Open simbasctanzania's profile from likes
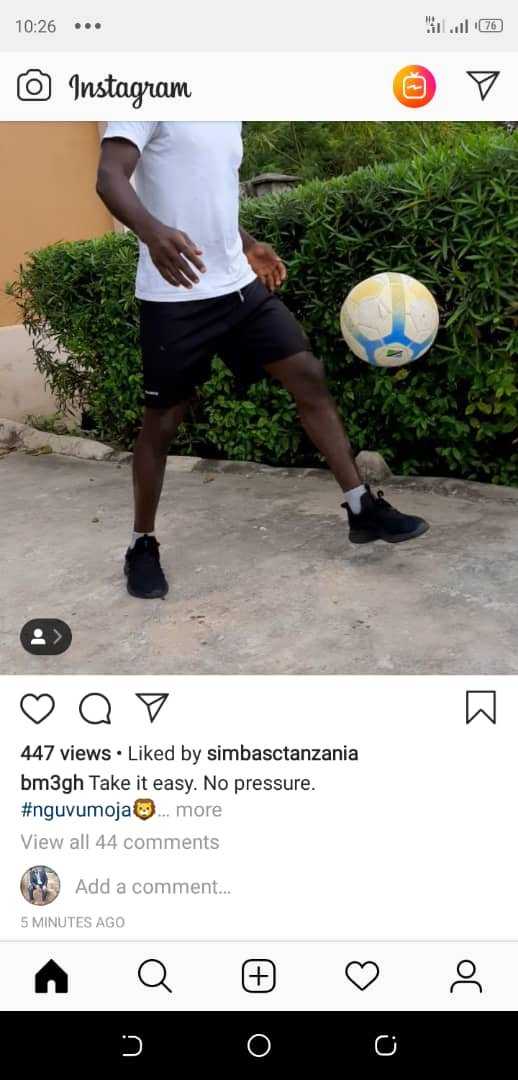Screen dimensions: 518x1080 coord(282,754)
